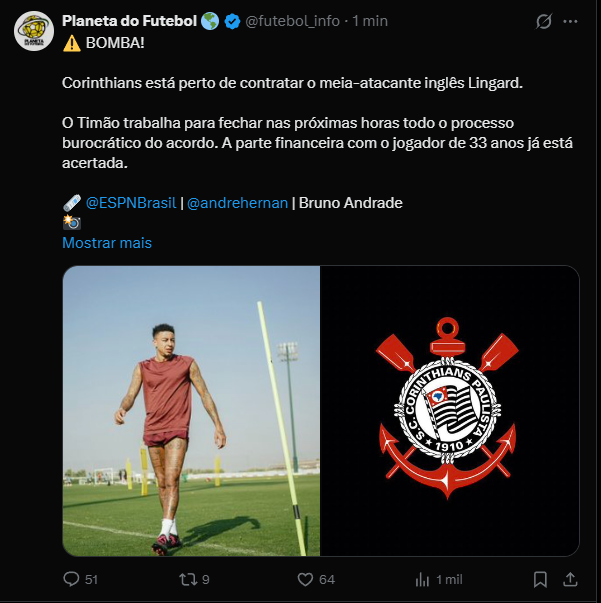Image resolution: width=601 pixels, height=603 pixels.
Task: Bookmark this post
Action: [x=540, y=579]
